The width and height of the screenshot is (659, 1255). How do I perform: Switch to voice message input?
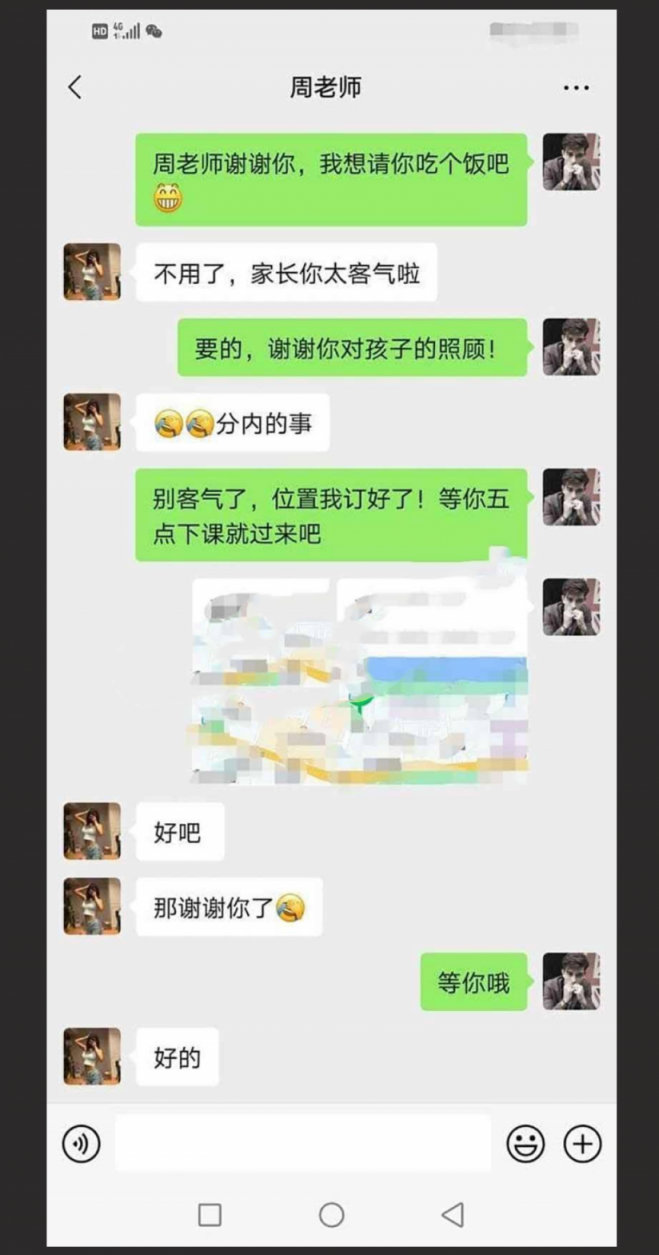coord(81,1143)
